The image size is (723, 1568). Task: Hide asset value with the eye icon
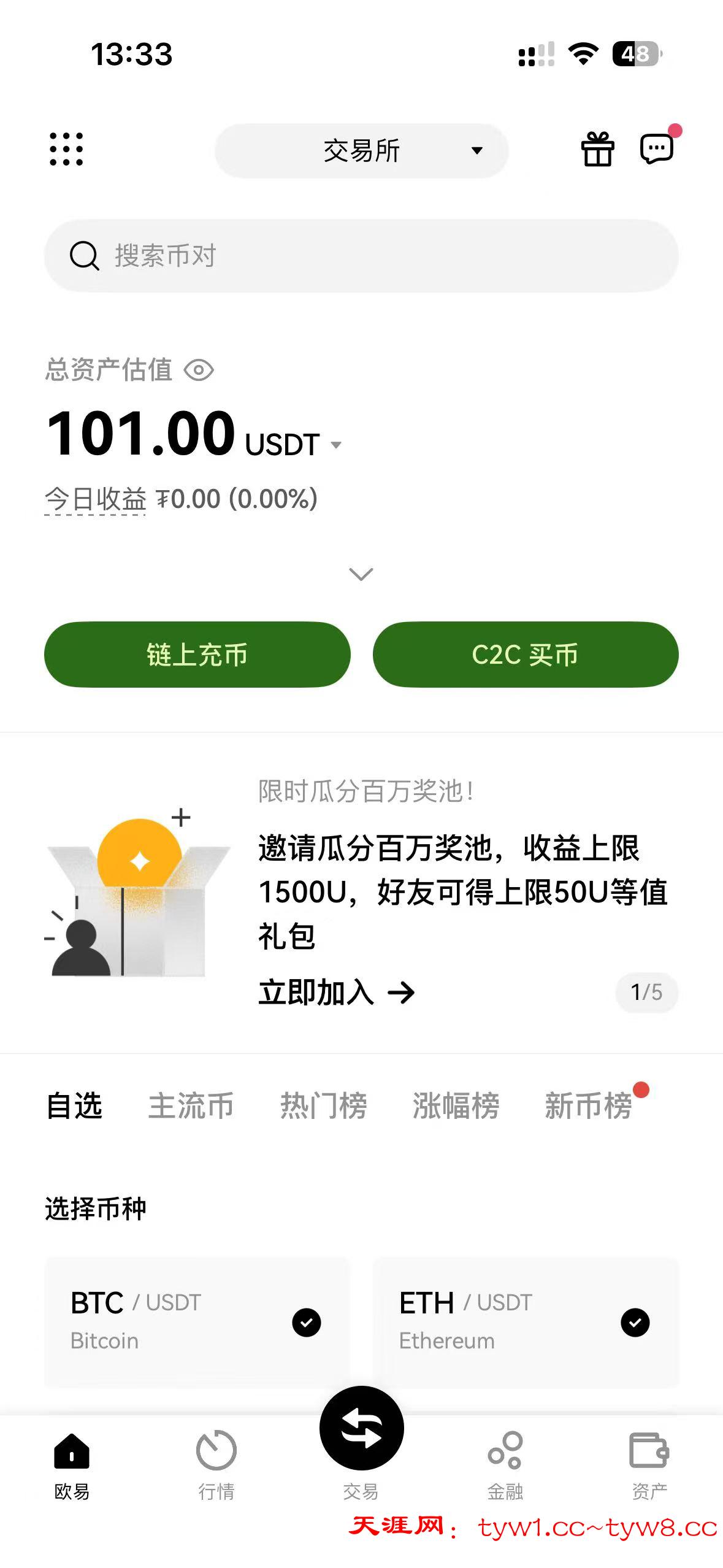coord(199,370)
